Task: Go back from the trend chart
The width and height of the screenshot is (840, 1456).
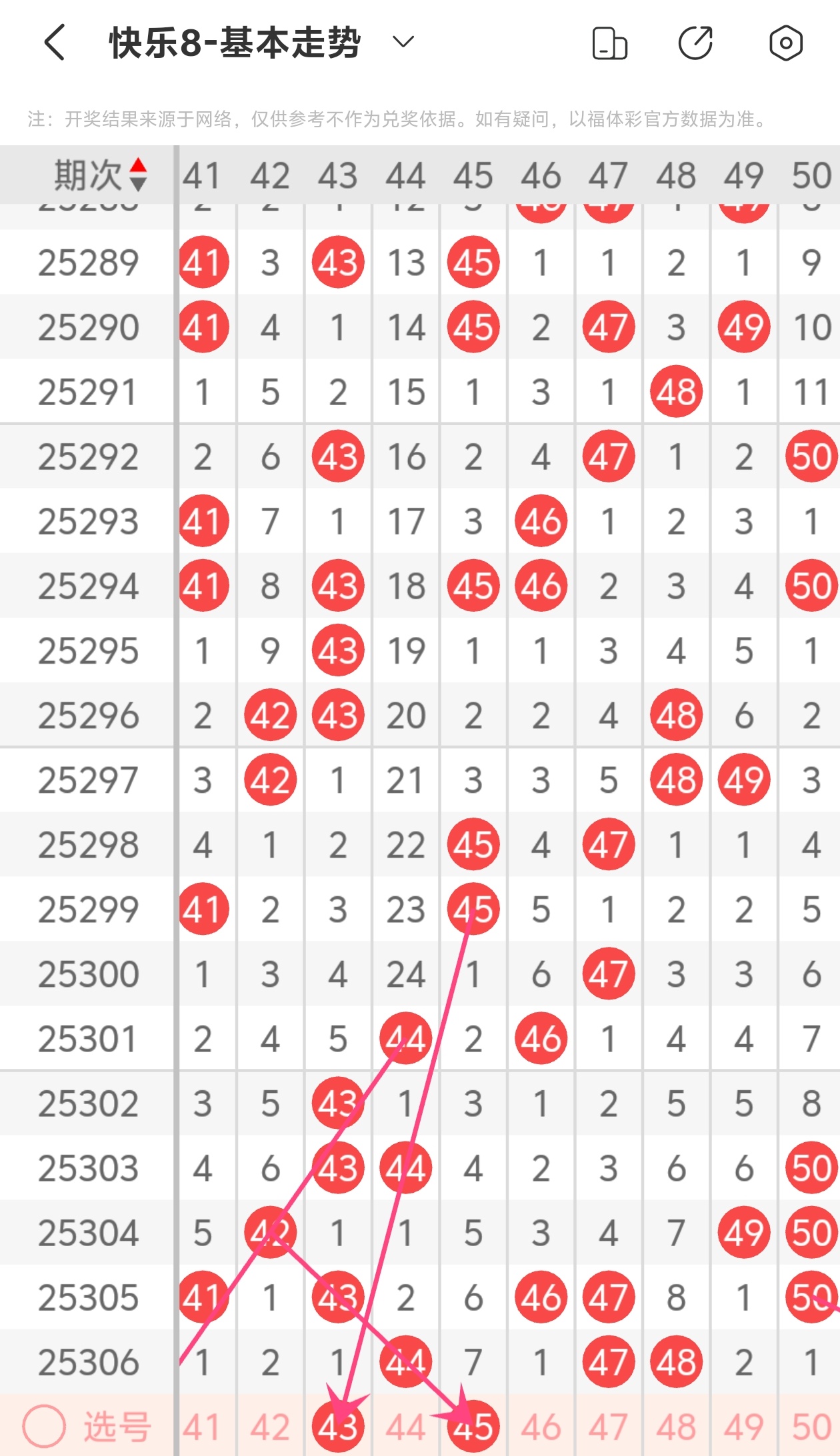Action: coord(55,43)
